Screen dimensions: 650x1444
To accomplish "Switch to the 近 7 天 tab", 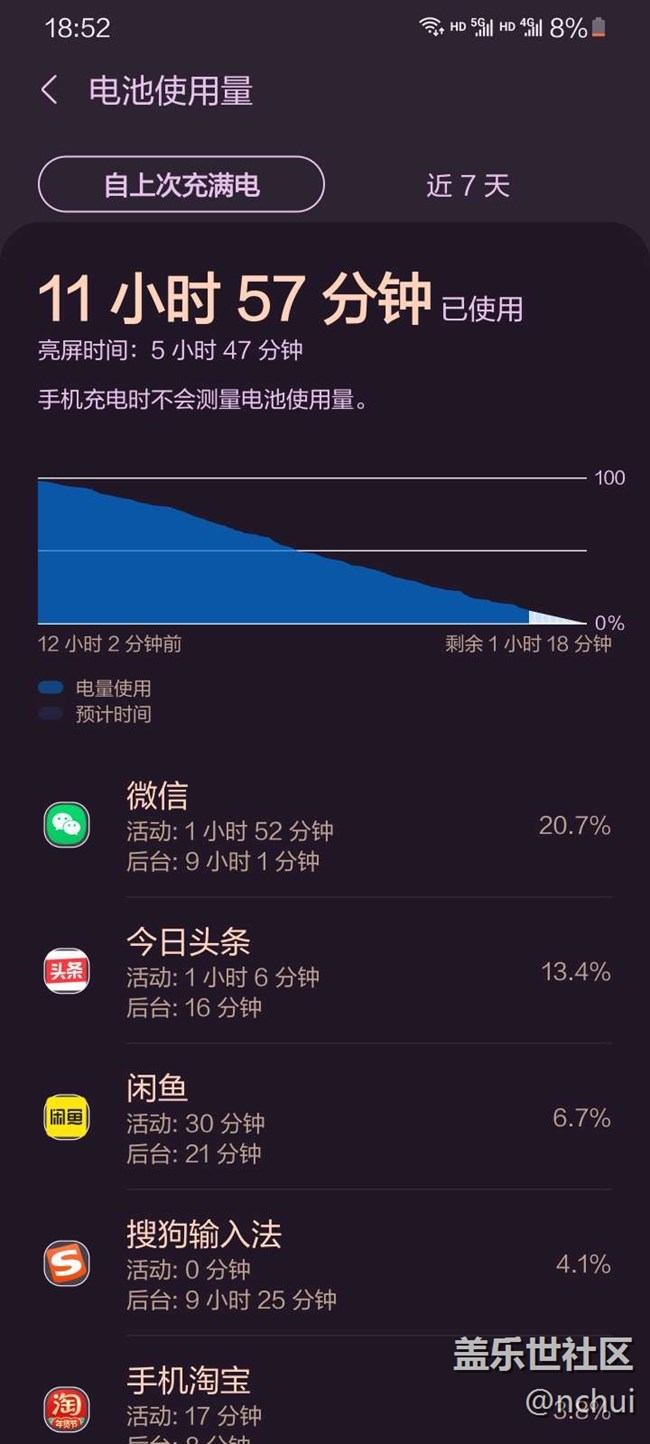I will (x=468, y=185).
